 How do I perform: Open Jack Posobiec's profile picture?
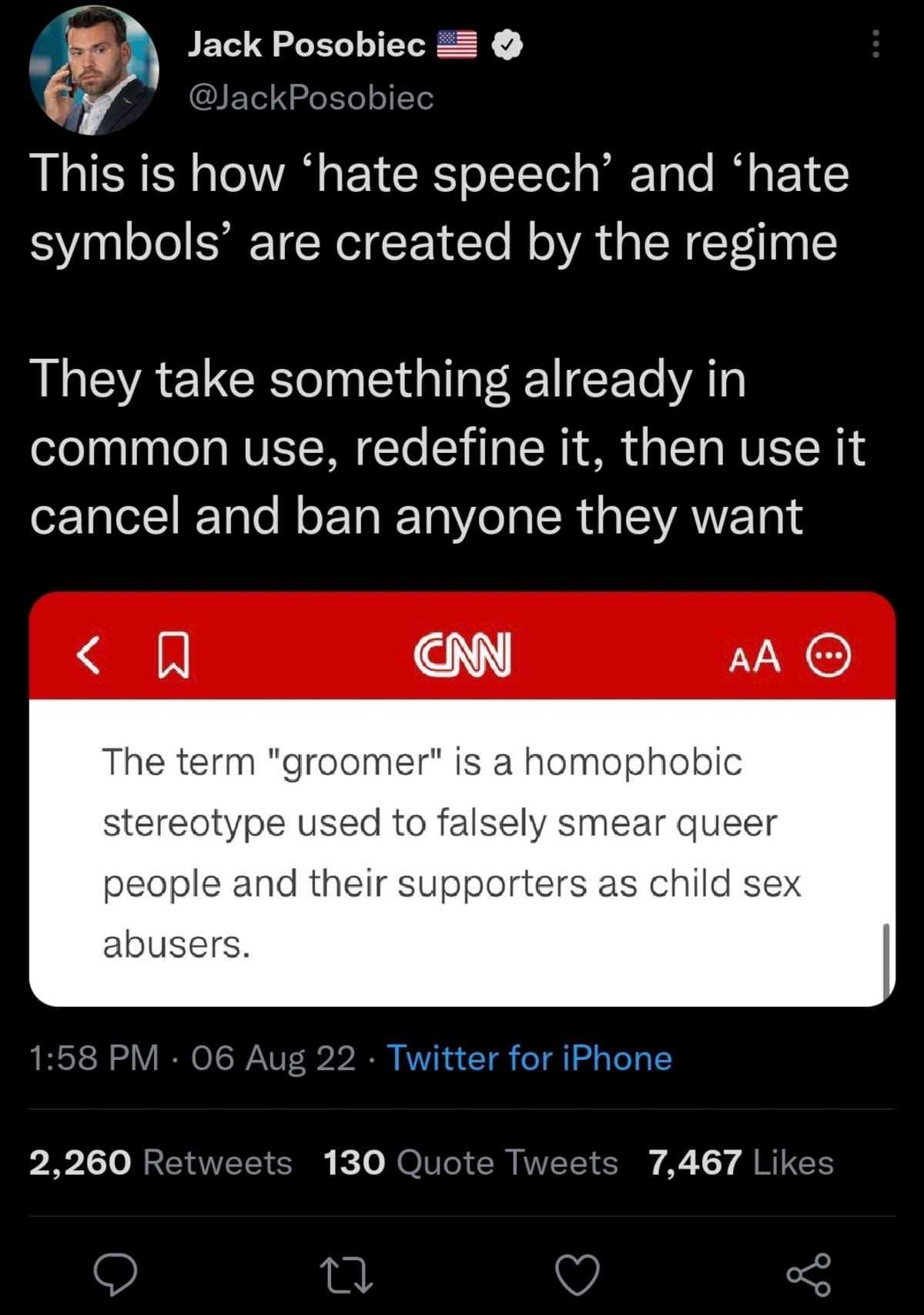94,71
